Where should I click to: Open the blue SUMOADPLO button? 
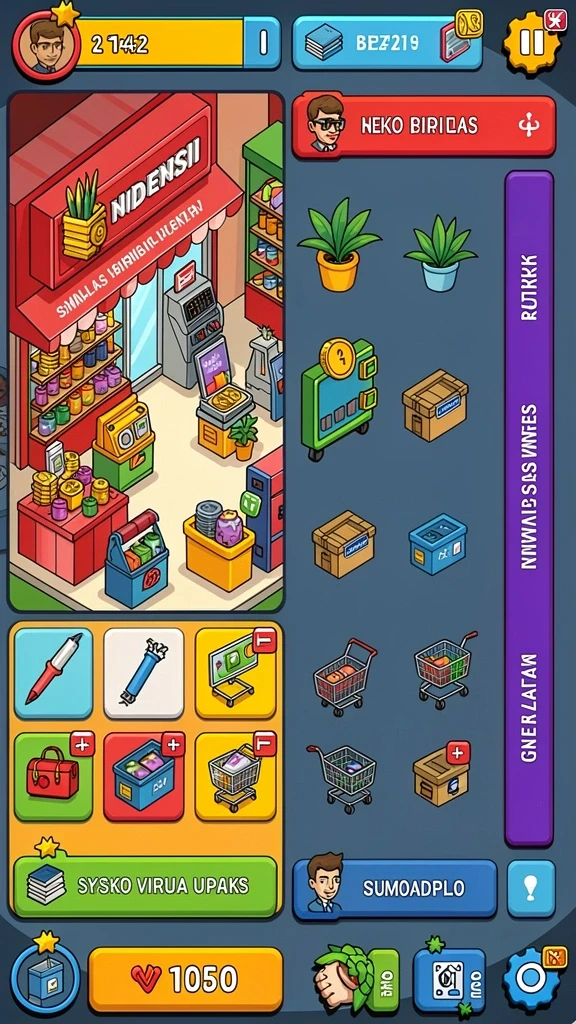click(394, 888)
